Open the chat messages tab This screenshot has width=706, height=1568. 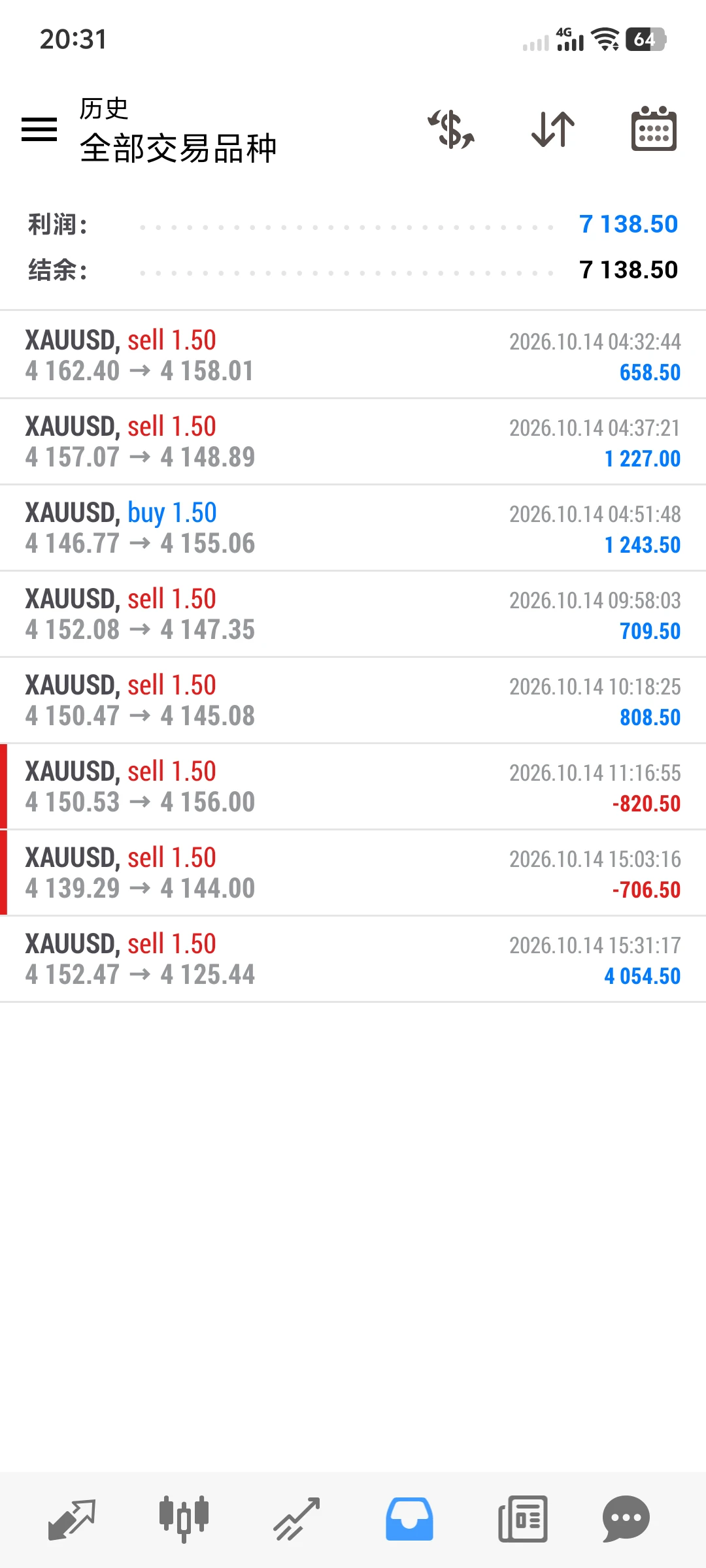click(626, 1519)
